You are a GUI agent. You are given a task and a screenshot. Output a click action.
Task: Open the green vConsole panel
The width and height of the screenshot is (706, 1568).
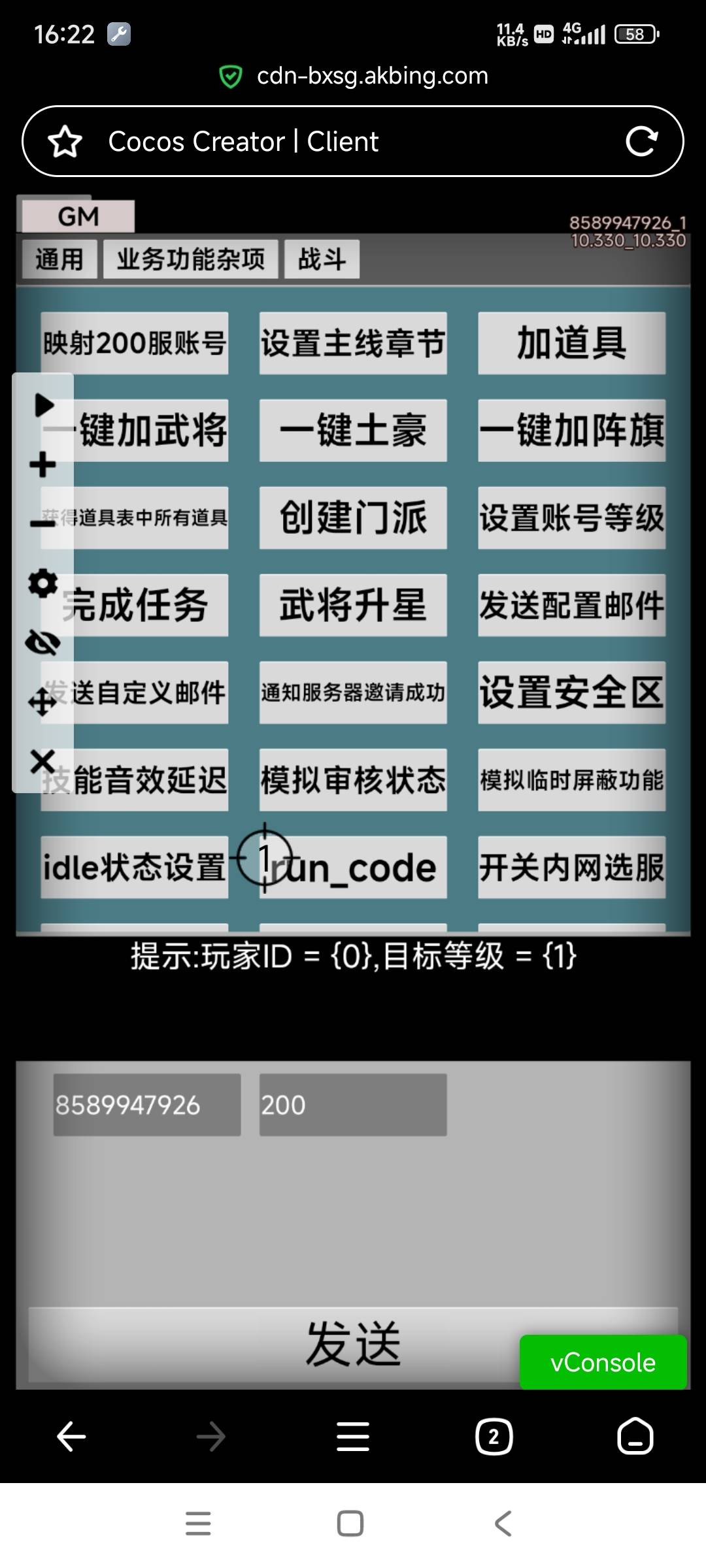[603, 1362]
